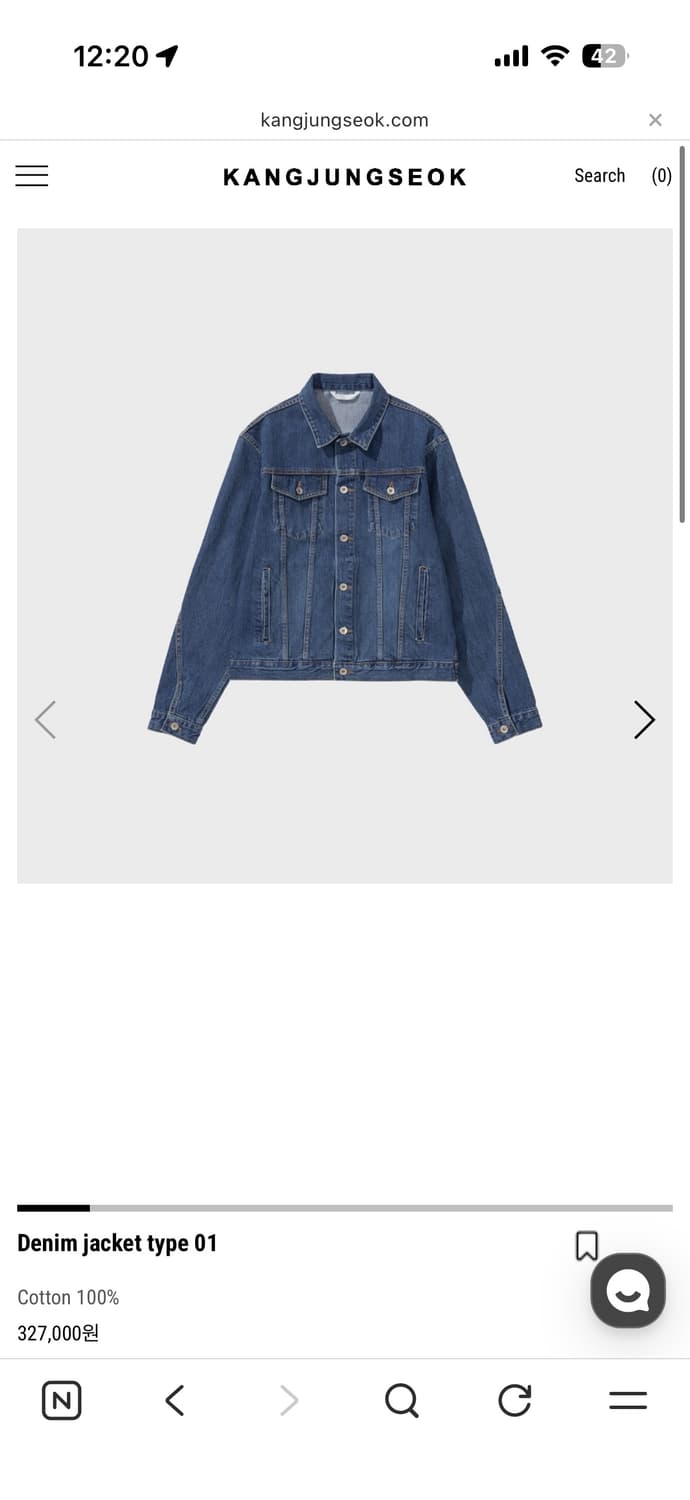Tap the KANGJUNGSEOK logo to go home

[345, 177]
